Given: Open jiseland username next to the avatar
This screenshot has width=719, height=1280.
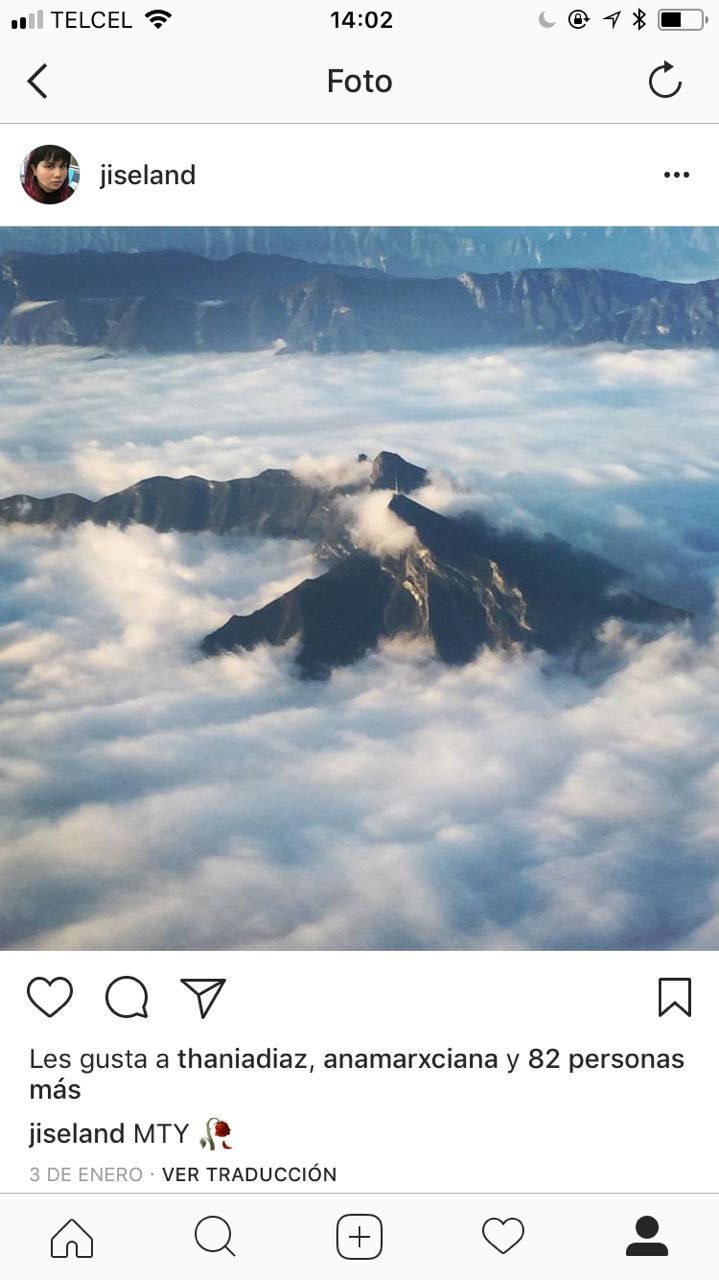Looking at the screenshot, I should coord(148,175).
